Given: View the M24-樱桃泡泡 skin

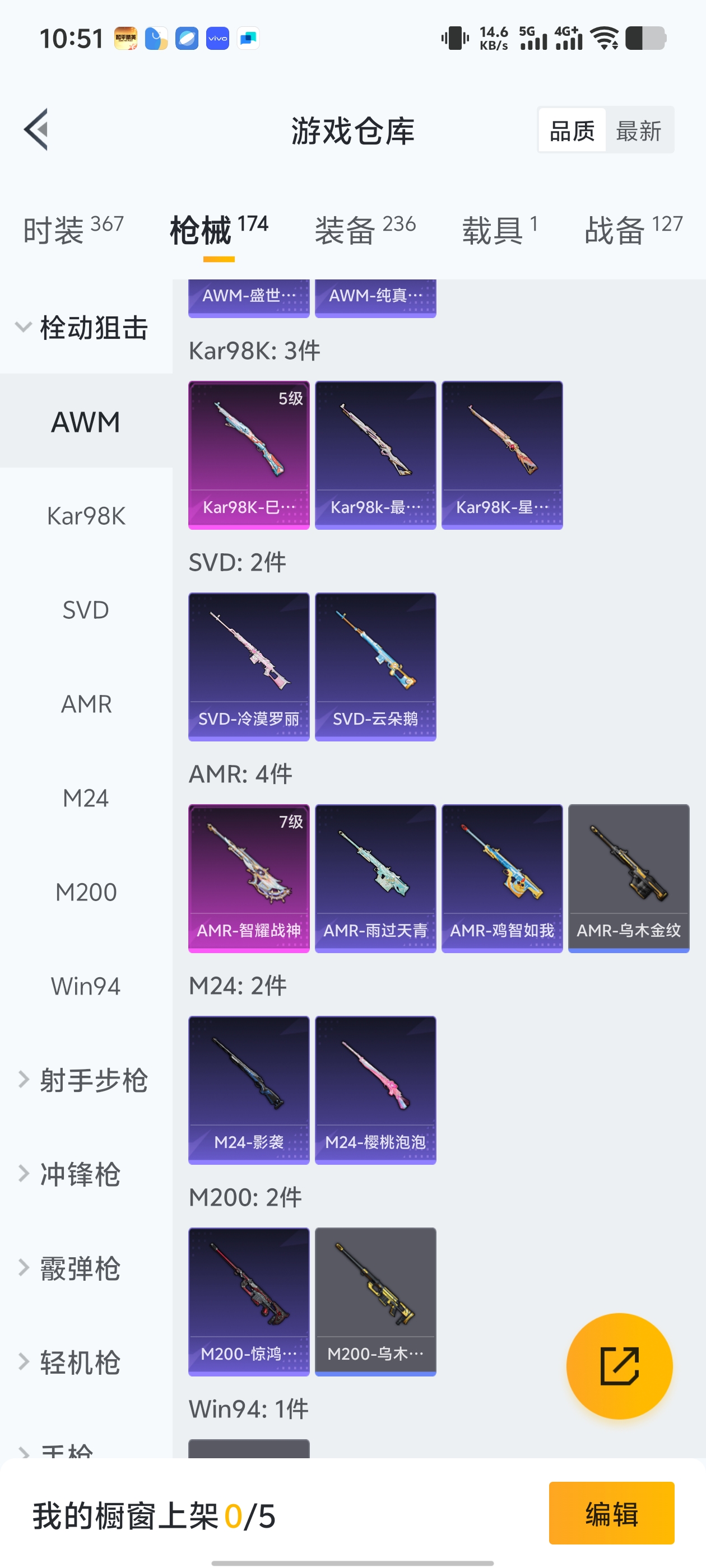Looking at the screenshot, I should click(375, 1090).
